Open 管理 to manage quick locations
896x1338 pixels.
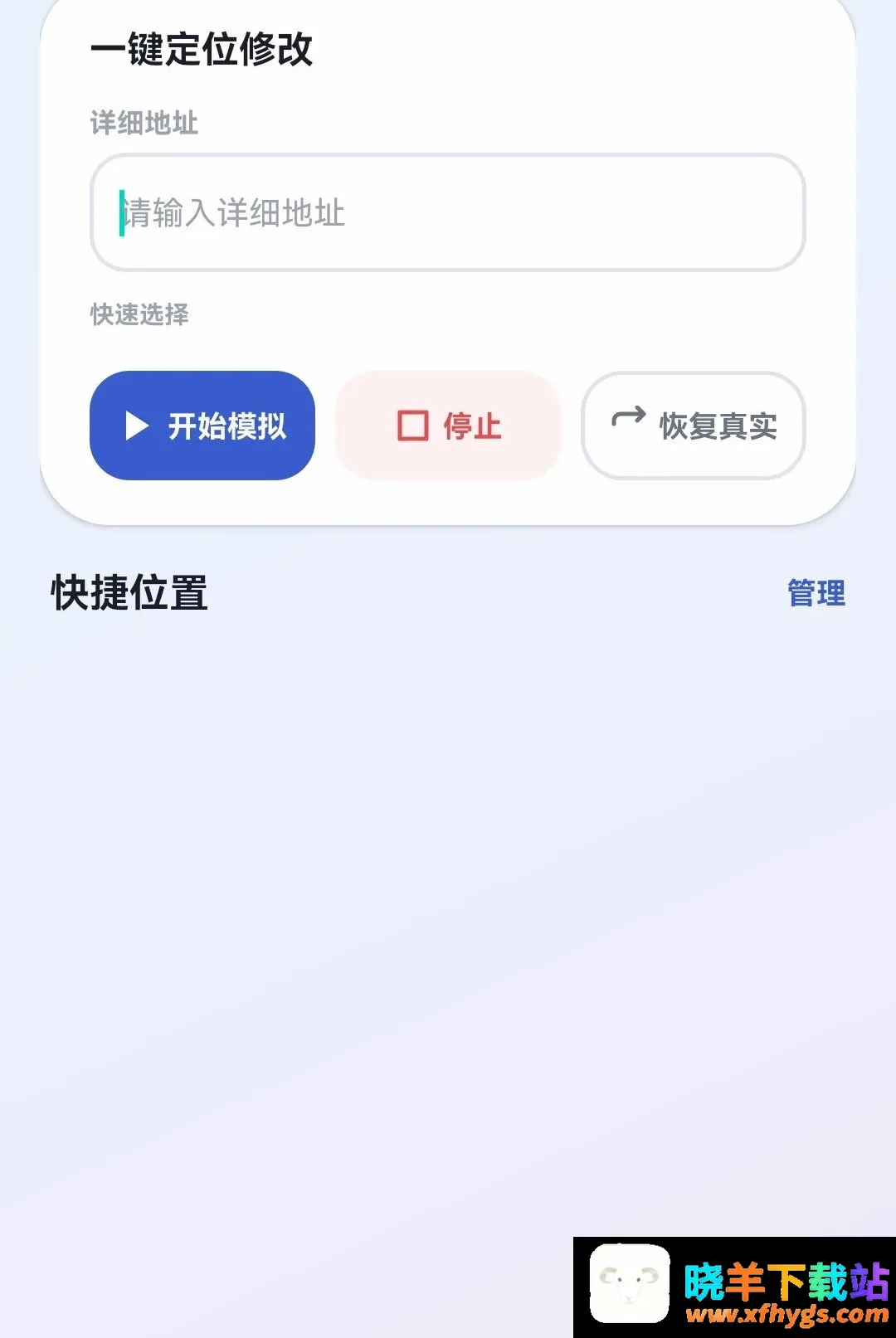point(816,593)
